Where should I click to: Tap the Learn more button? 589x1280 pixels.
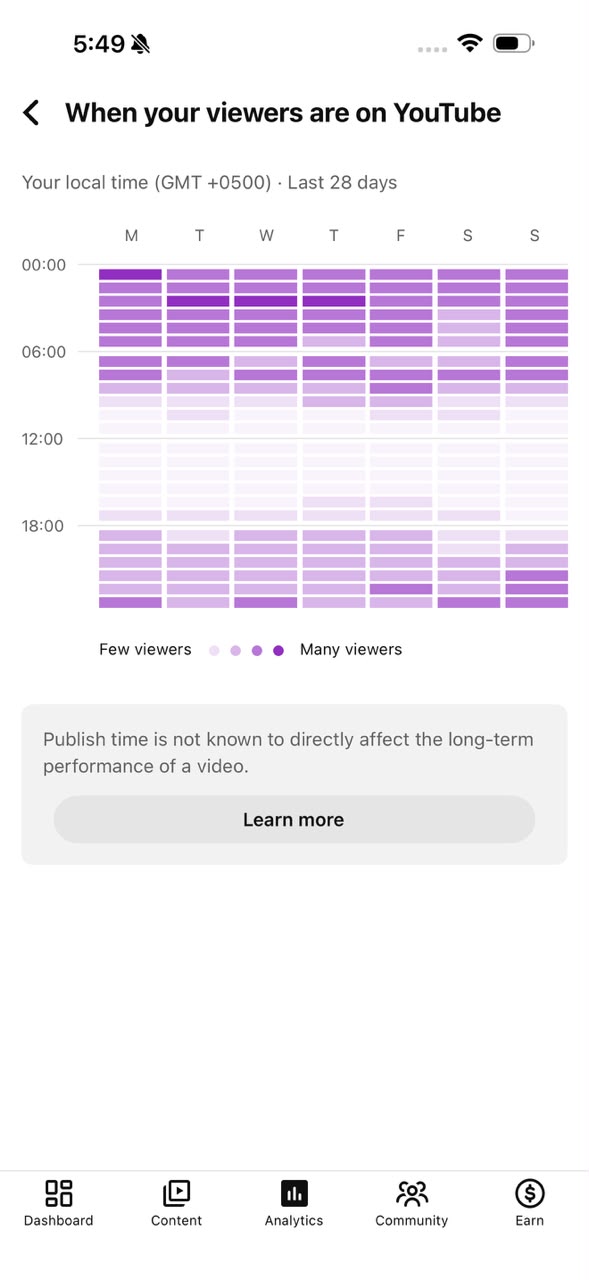pos(294,819)
